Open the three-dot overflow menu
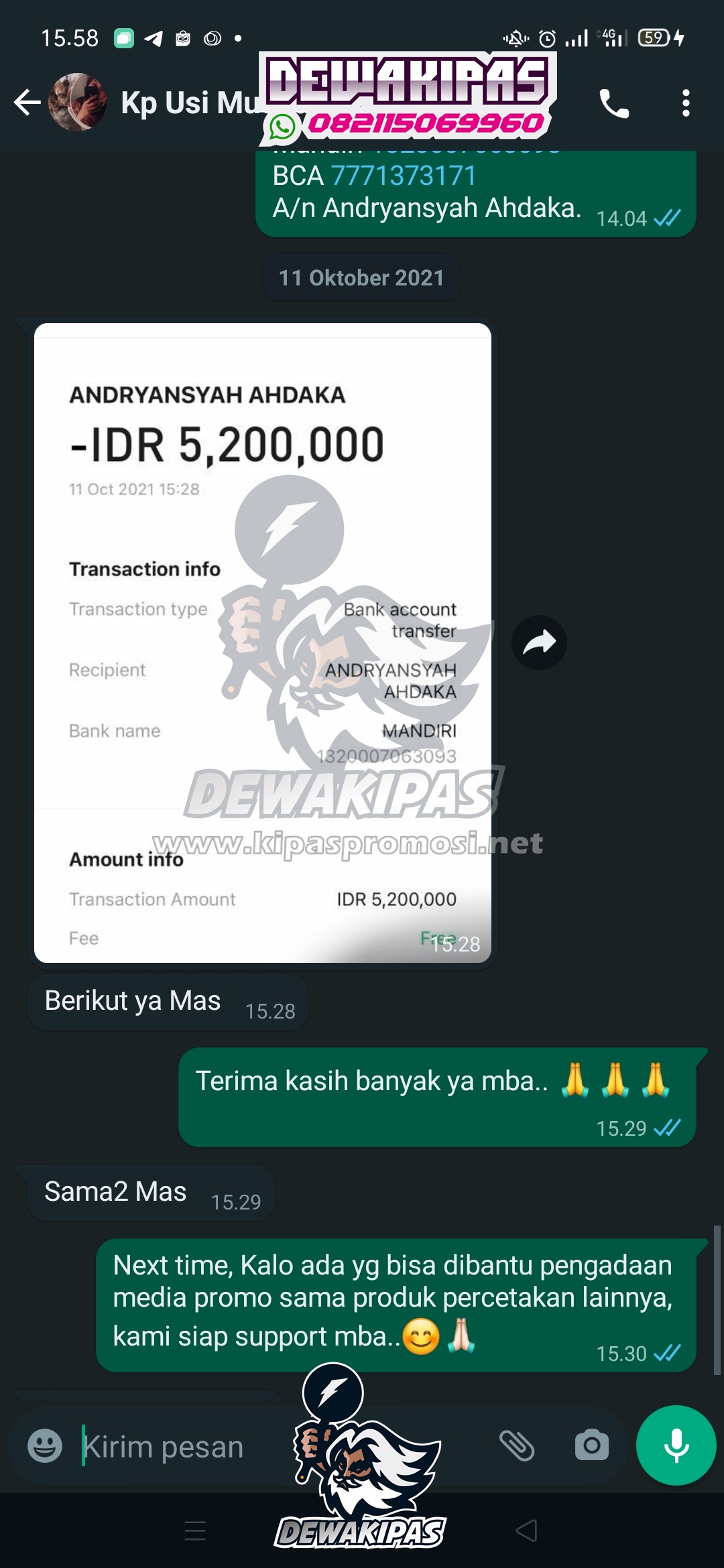Image resolution: width=724 pixels, height=1568 pixels. pyautogui.click(x=685, y=103)
